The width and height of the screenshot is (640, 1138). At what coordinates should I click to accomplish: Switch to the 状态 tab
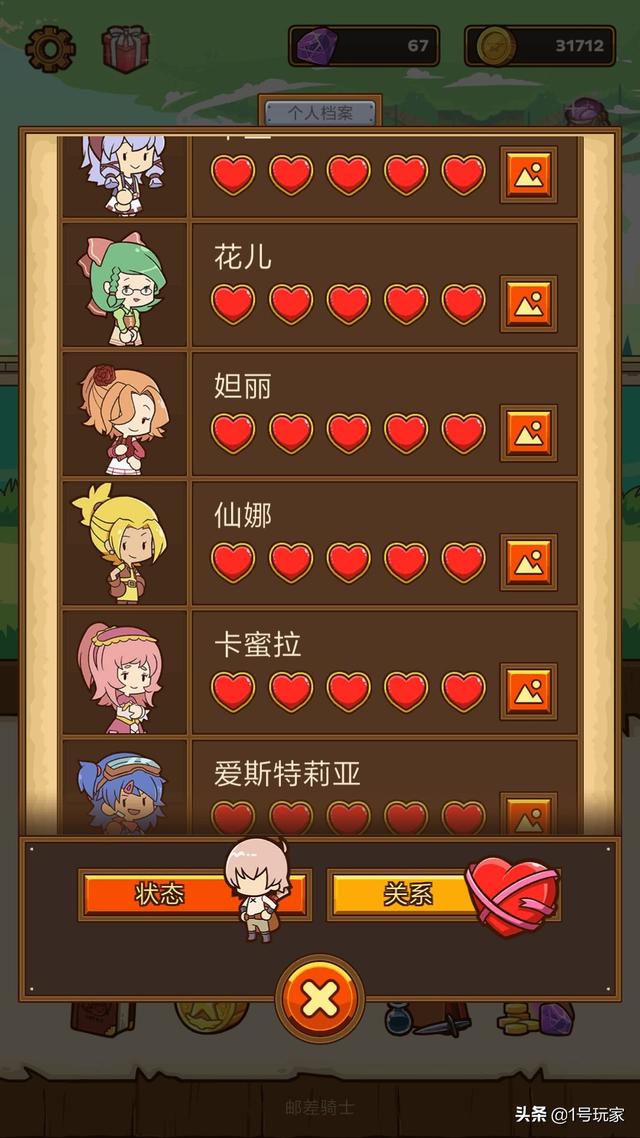click(194, 895)
